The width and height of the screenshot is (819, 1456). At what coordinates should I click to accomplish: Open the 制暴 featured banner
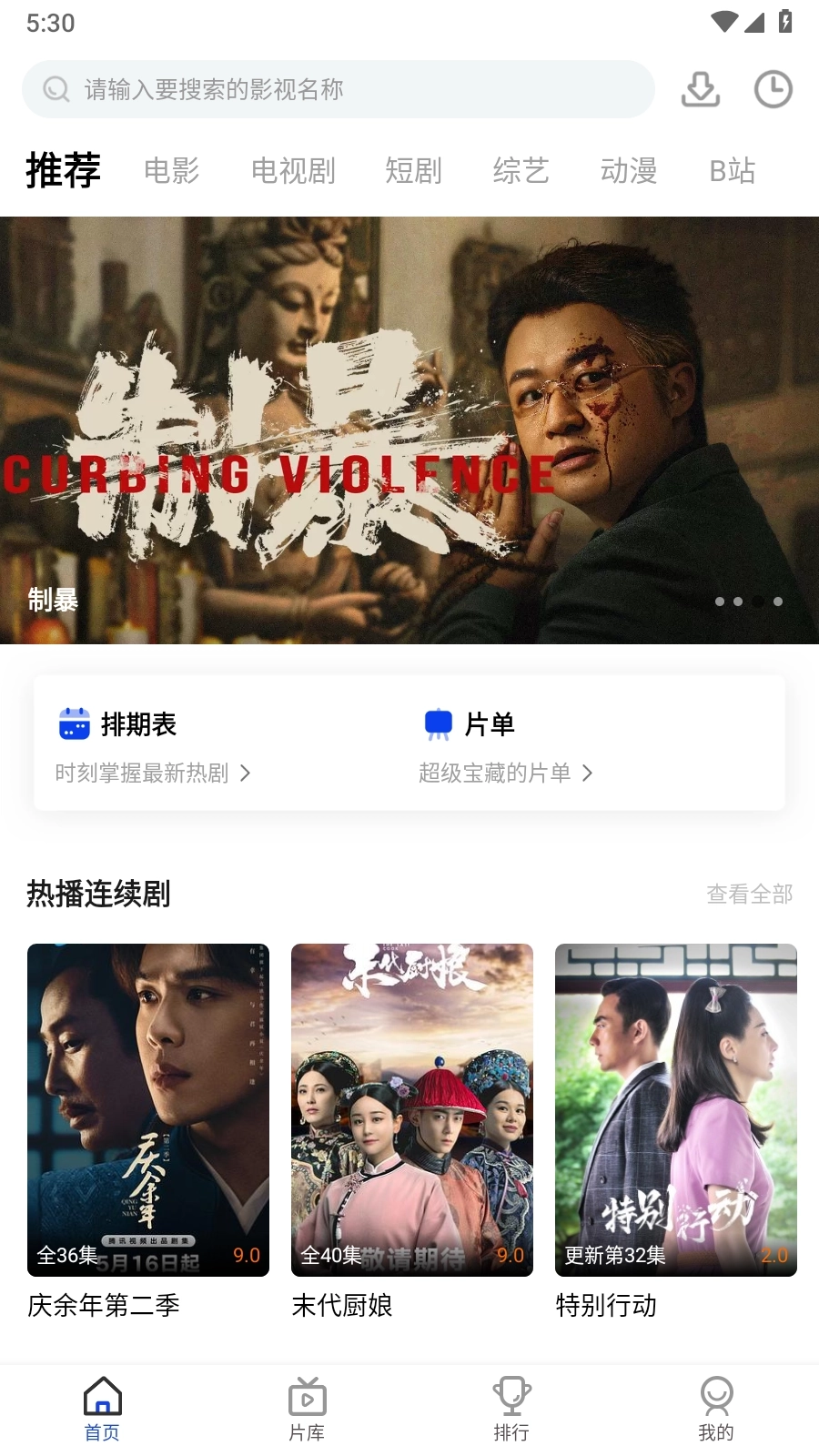[409, 430]
